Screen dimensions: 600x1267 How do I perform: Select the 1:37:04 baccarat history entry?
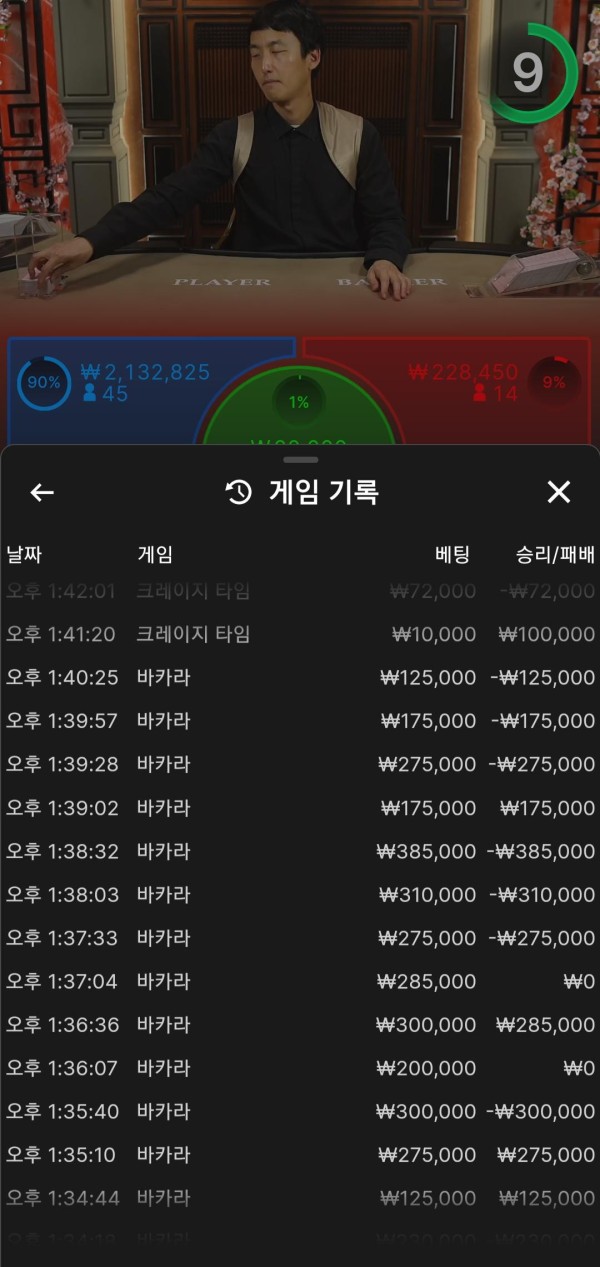click(x=300, y=982)
